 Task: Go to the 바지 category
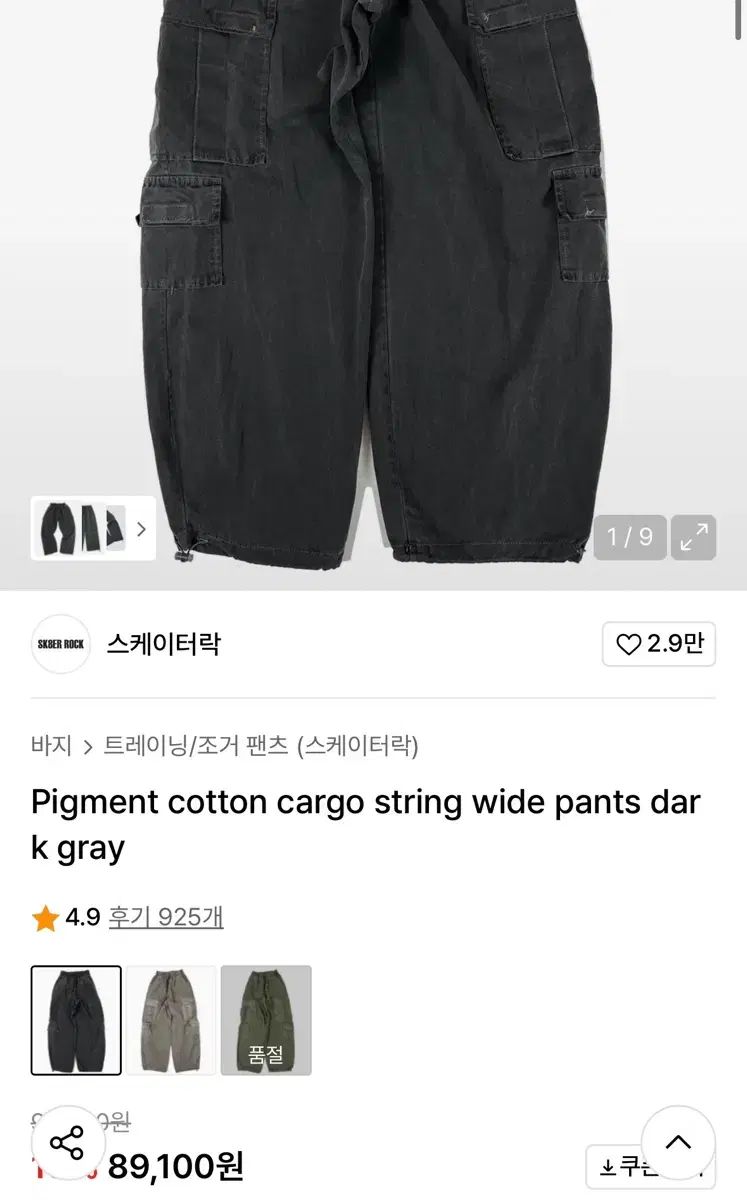click(51, 745)
